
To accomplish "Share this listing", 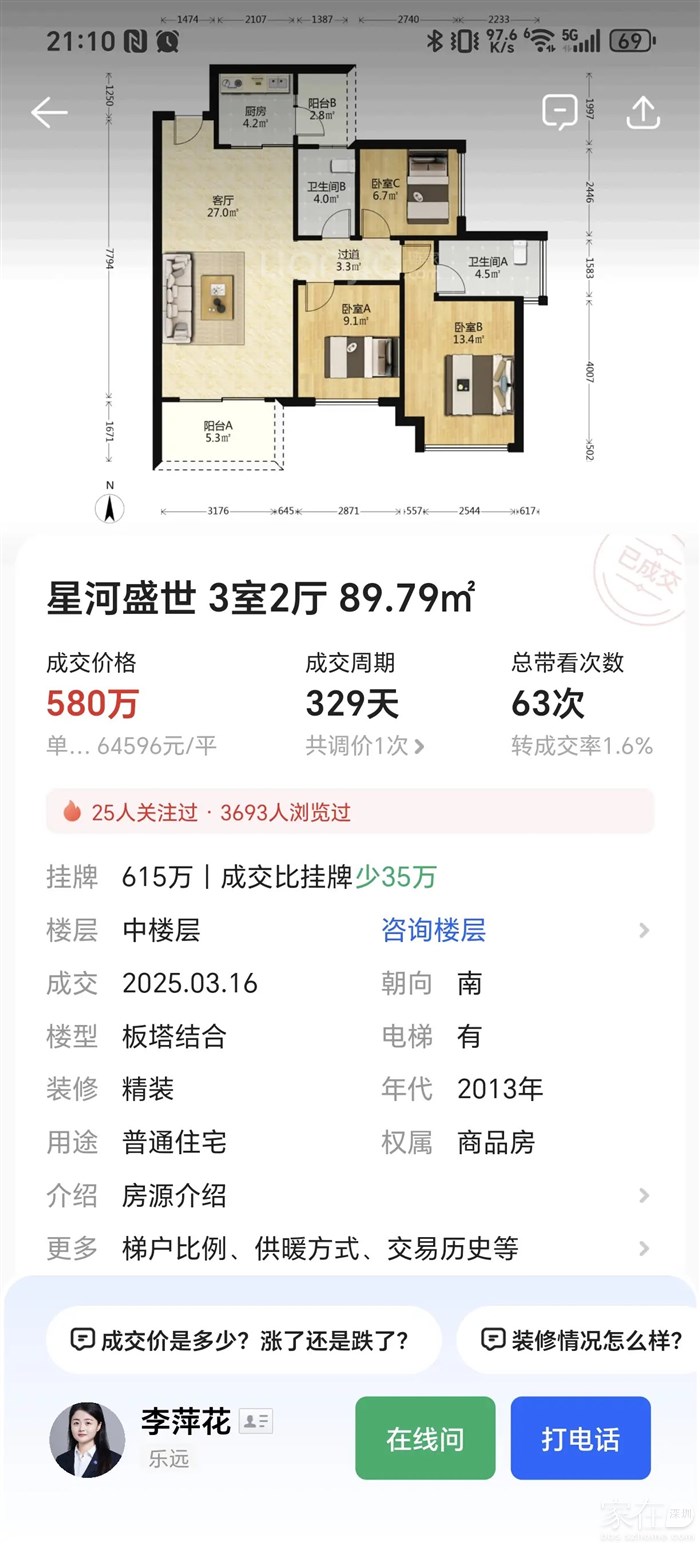I will (642, 112).
